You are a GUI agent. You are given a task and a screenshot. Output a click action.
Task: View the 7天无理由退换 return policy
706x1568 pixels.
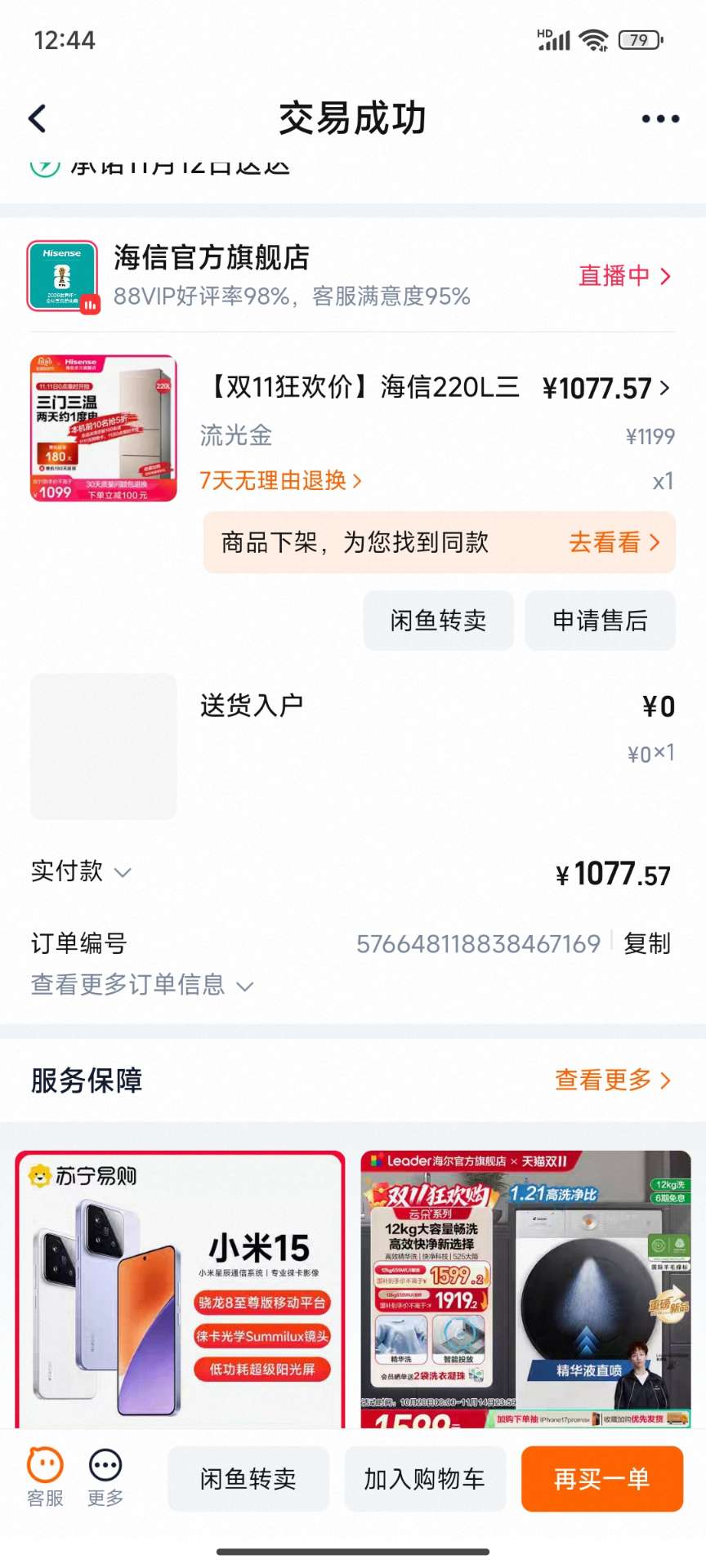280,480
